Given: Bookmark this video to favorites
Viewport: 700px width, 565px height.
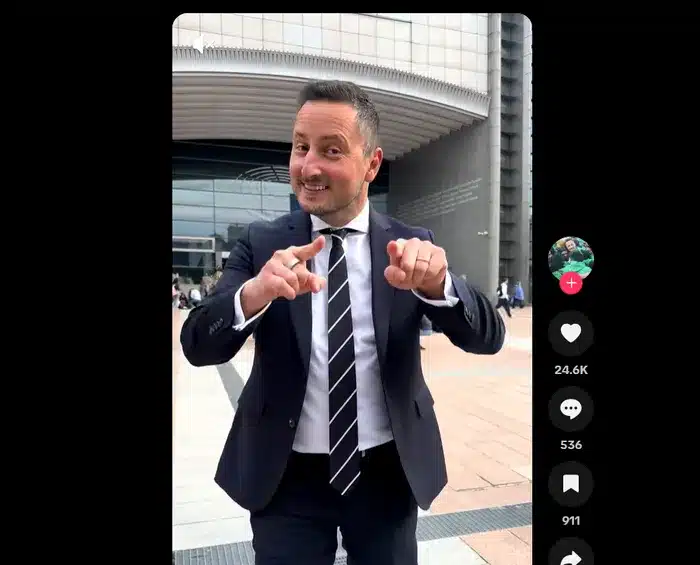Looking at the screenshot, I should point(571,483).
